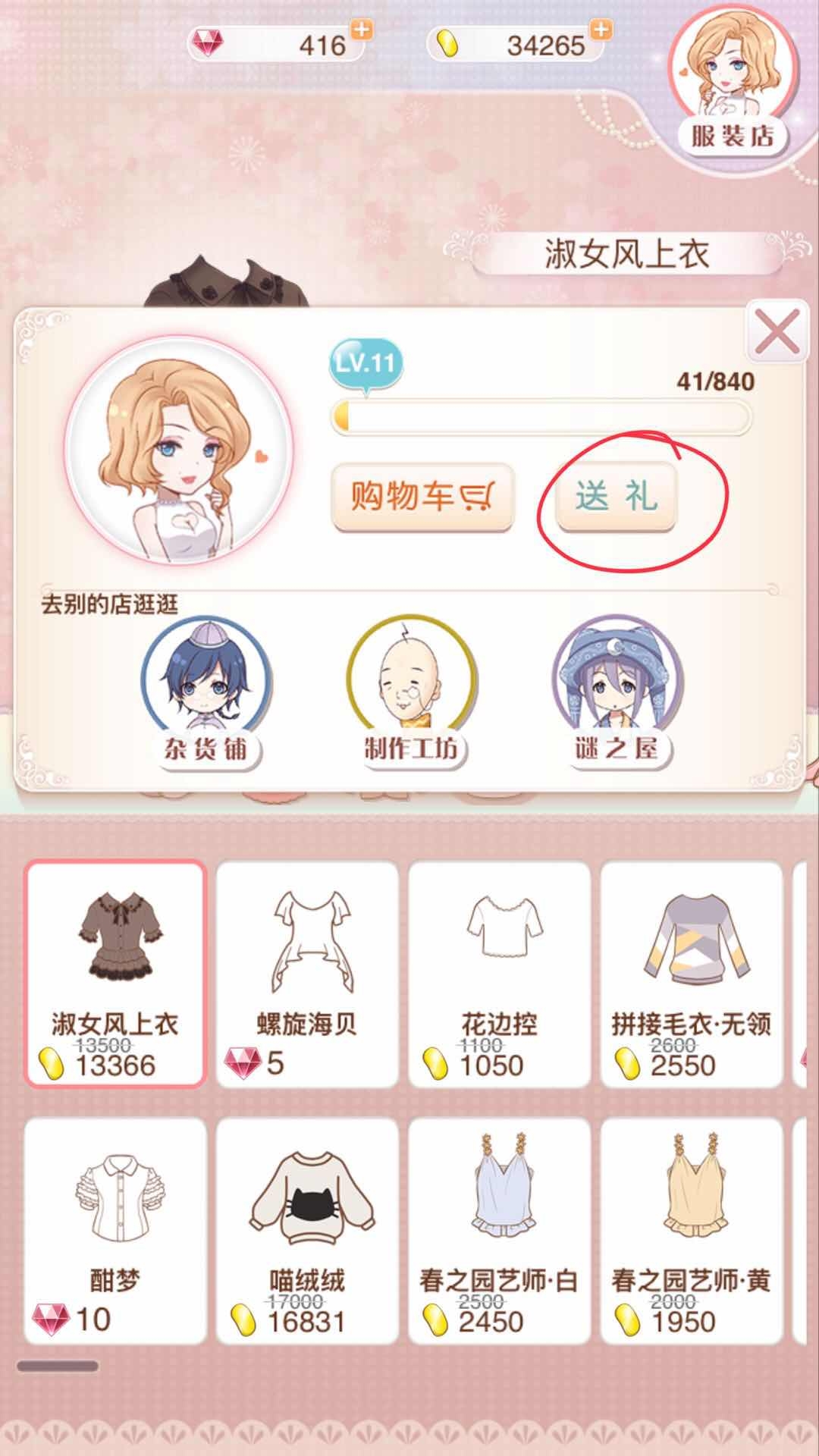Select the 淑女风上衣 item

115,974
